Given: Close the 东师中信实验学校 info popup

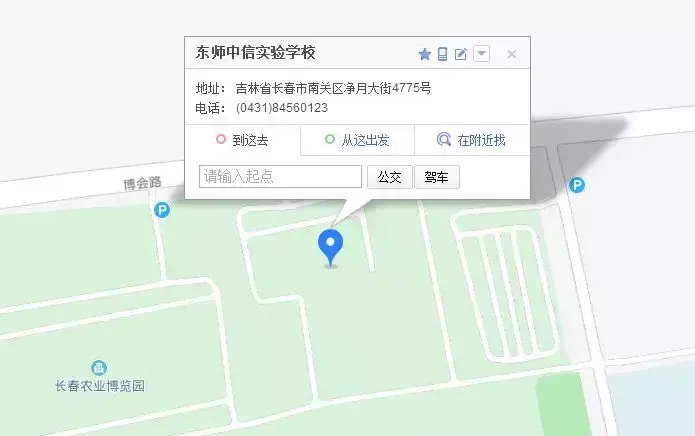Looking at the screenshot, I should [511, 54].
